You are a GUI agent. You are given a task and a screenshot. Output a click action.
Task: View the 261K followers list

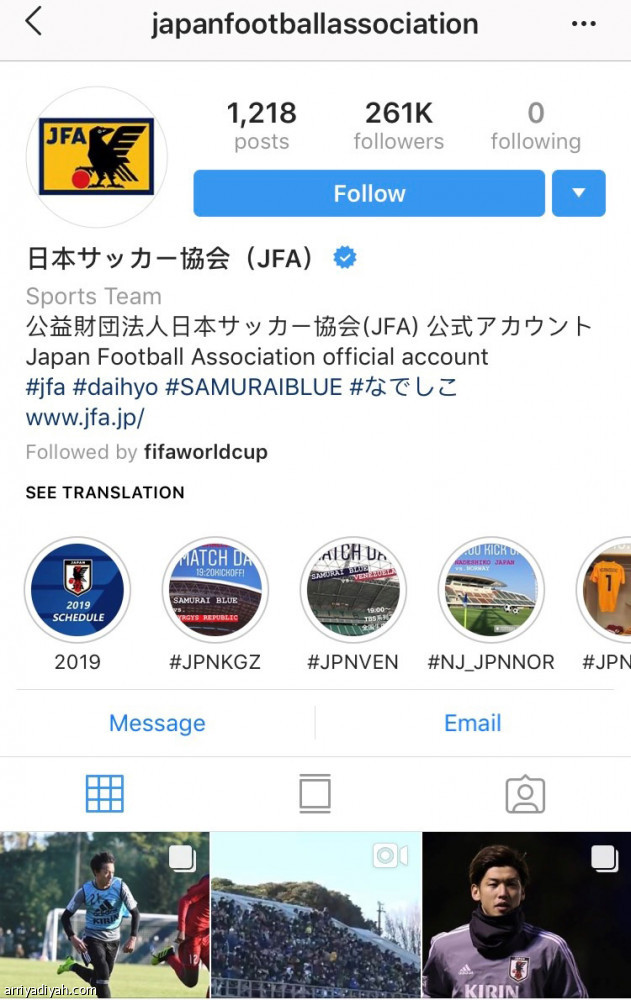pos(398,125)
